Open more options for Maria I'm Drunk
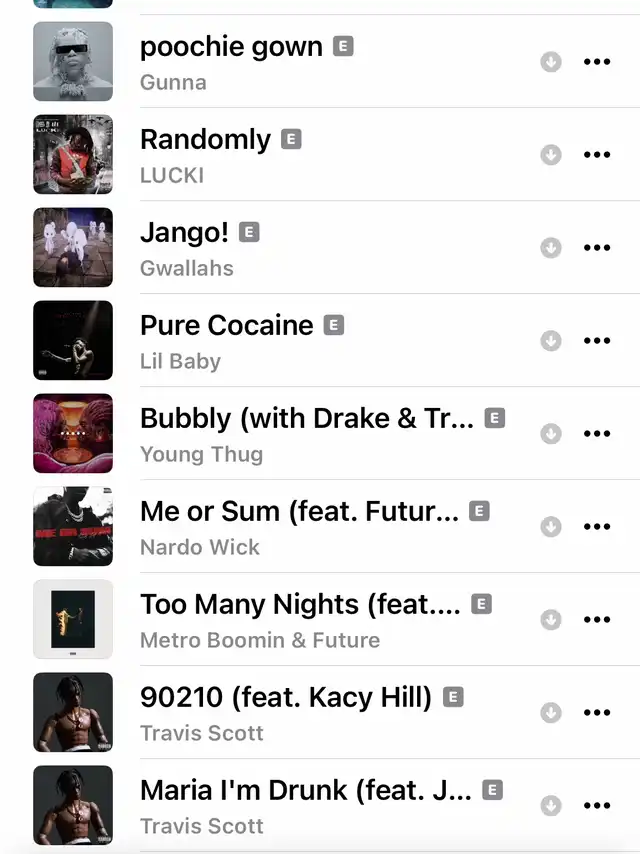This screenshot has width=640, height=854. (x=596, y=806)
